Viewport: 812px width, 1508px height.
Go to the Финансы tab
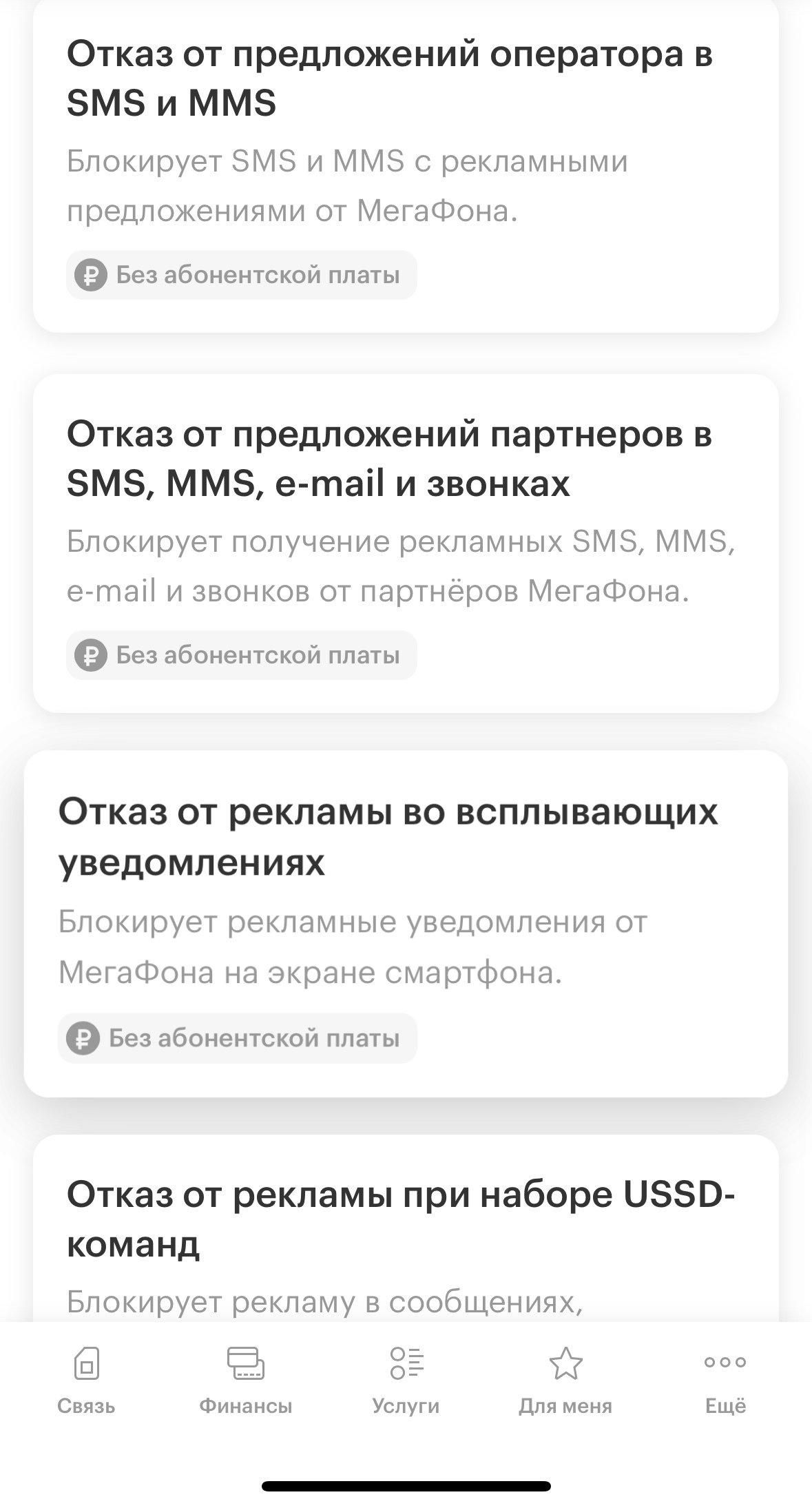[246, 1381]
